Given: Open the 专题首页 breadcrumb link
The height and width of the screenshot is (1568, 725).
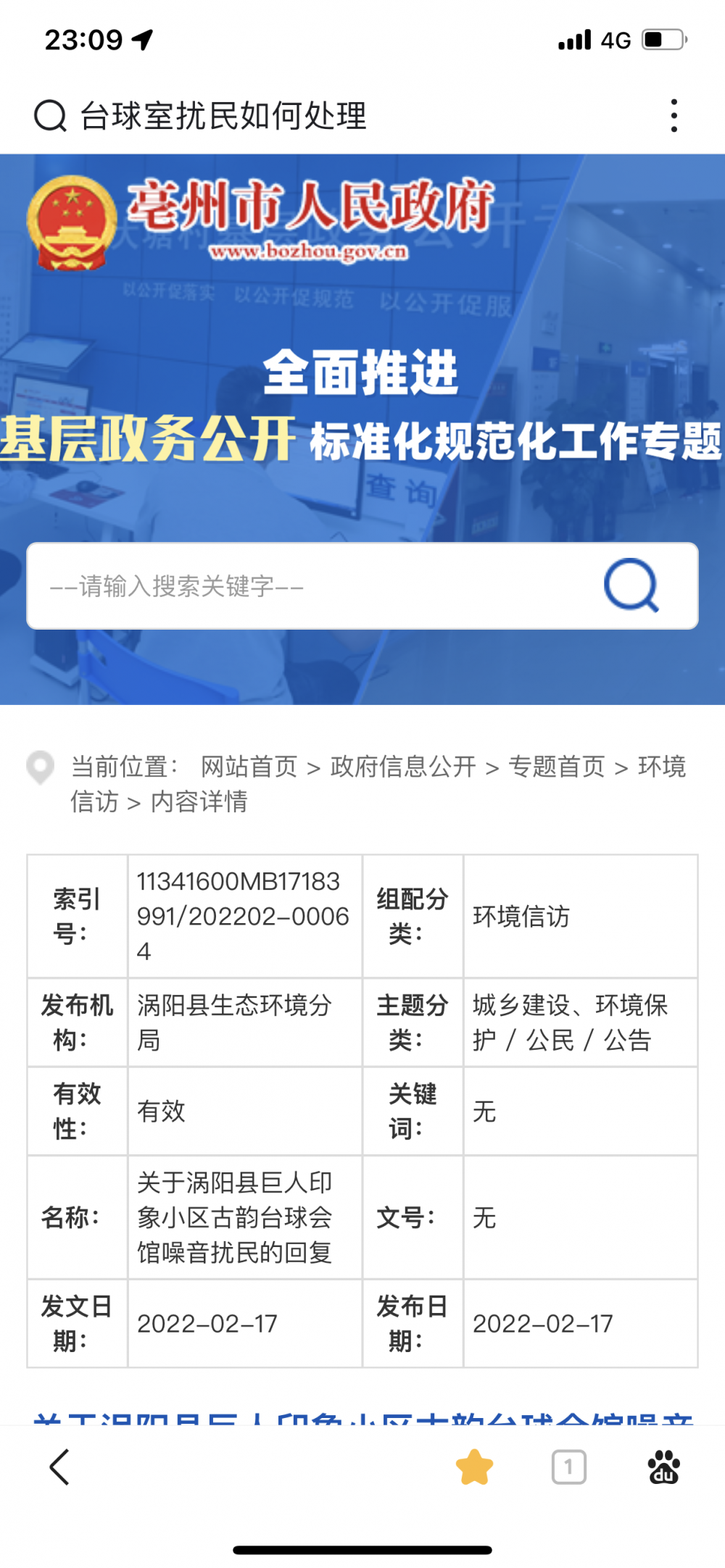Looking at the screenshot, I should click(x=556, y=767).
